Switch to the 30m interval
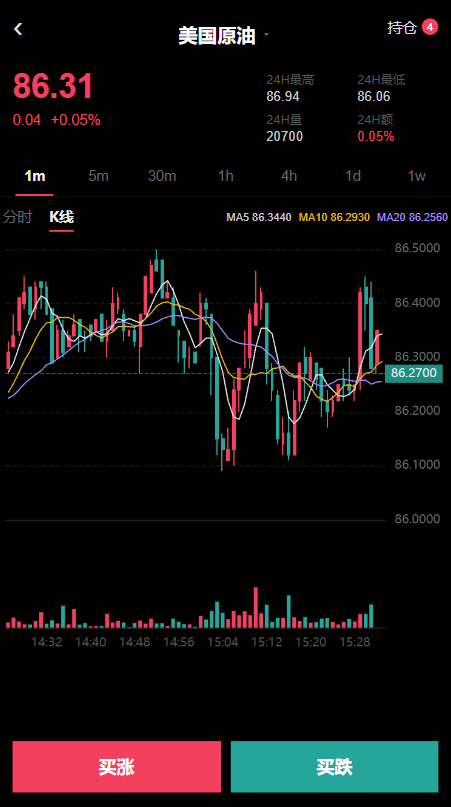 click(x=162, y=176)
